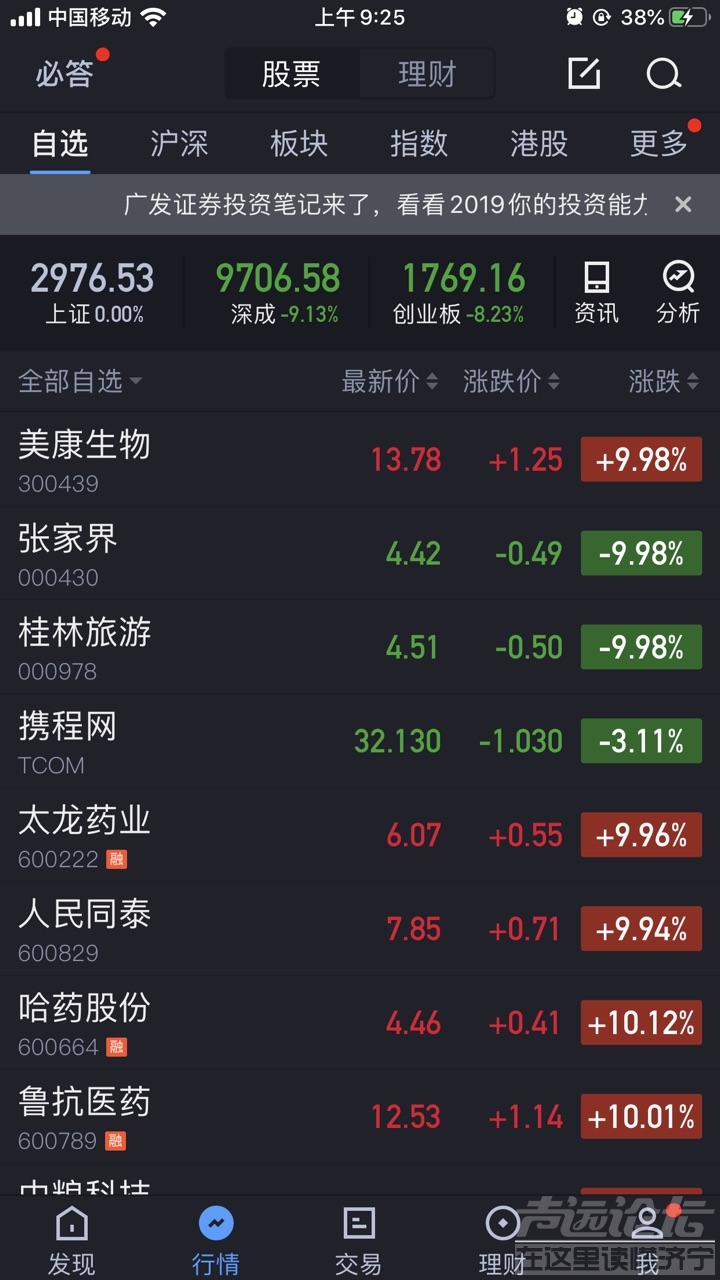Sort by 最新价 column

click(390, 381)
